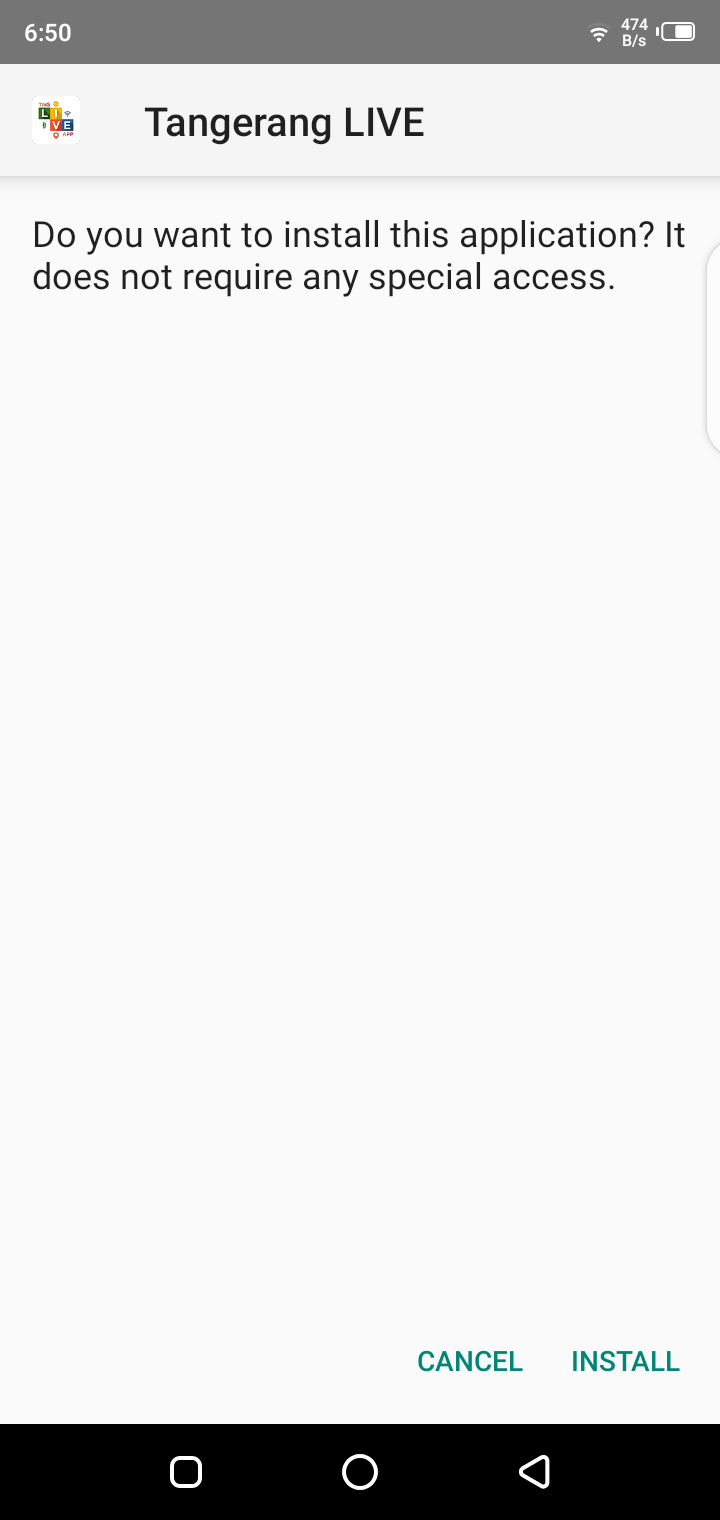This screenshot has width=720, height=1520.
Task: Go to the home screen
Action: coord(360,1471)
